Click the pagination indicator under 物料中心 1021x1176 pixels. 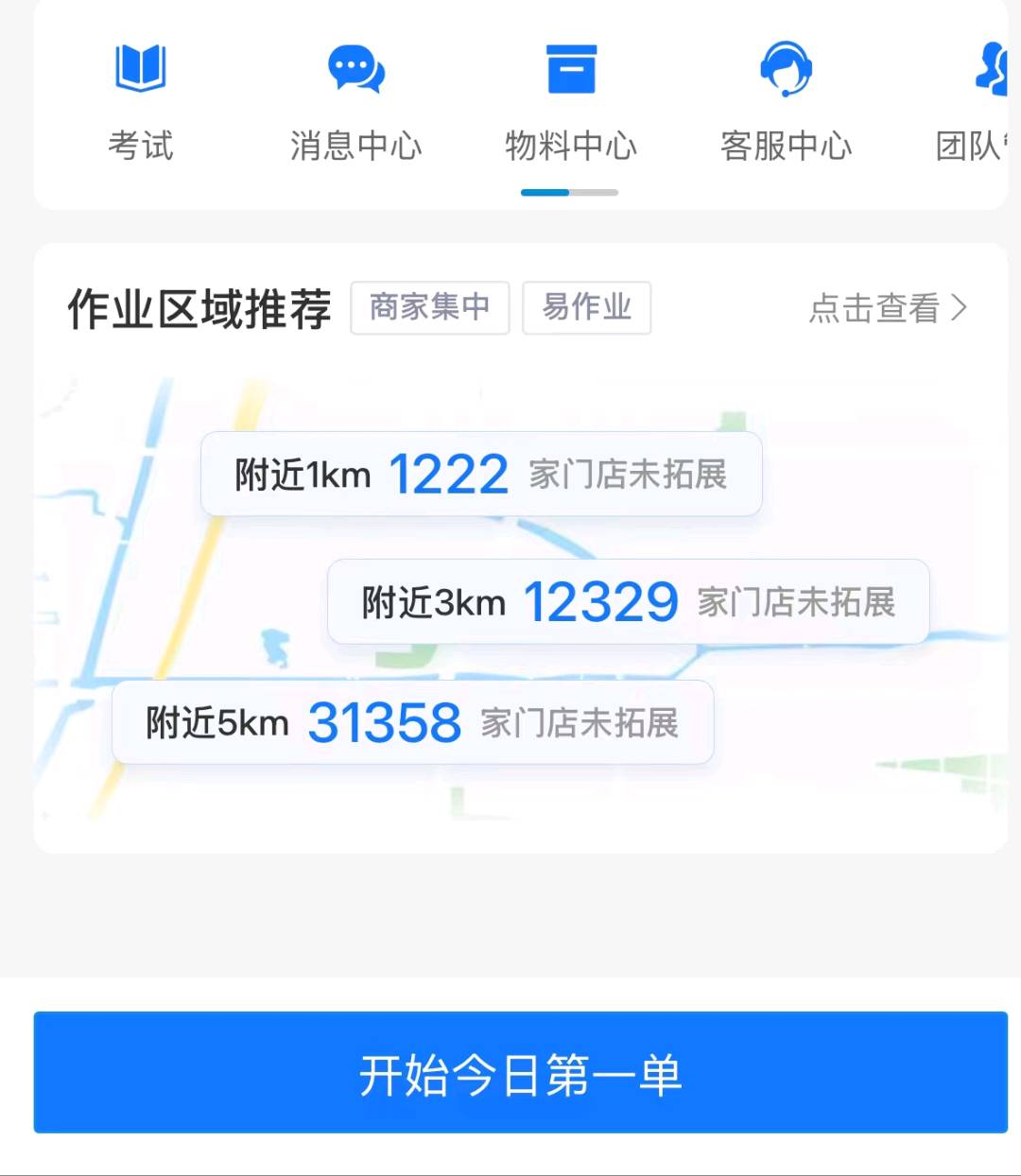[x=571, y=192]
